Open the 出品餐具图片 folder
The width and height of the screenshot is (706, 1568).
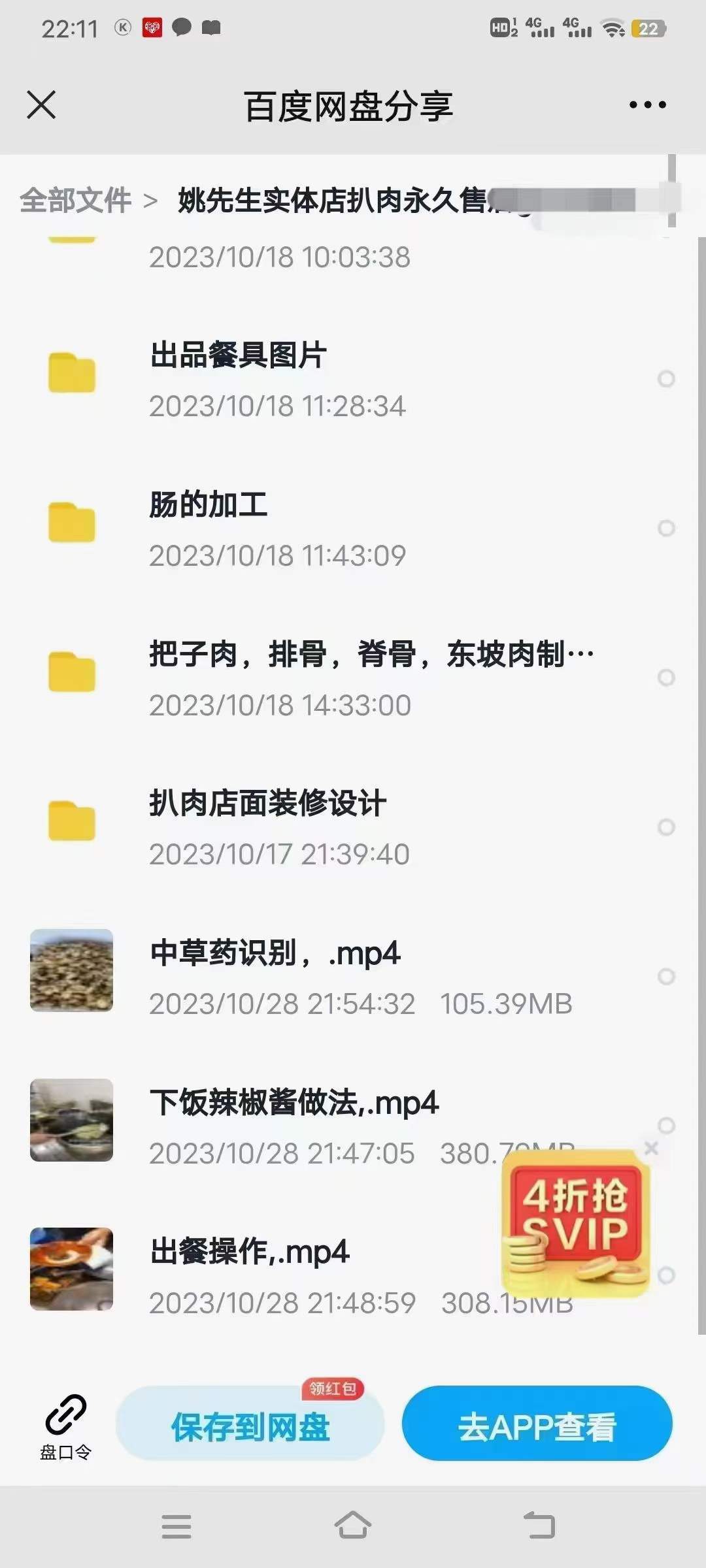(239, 357)
